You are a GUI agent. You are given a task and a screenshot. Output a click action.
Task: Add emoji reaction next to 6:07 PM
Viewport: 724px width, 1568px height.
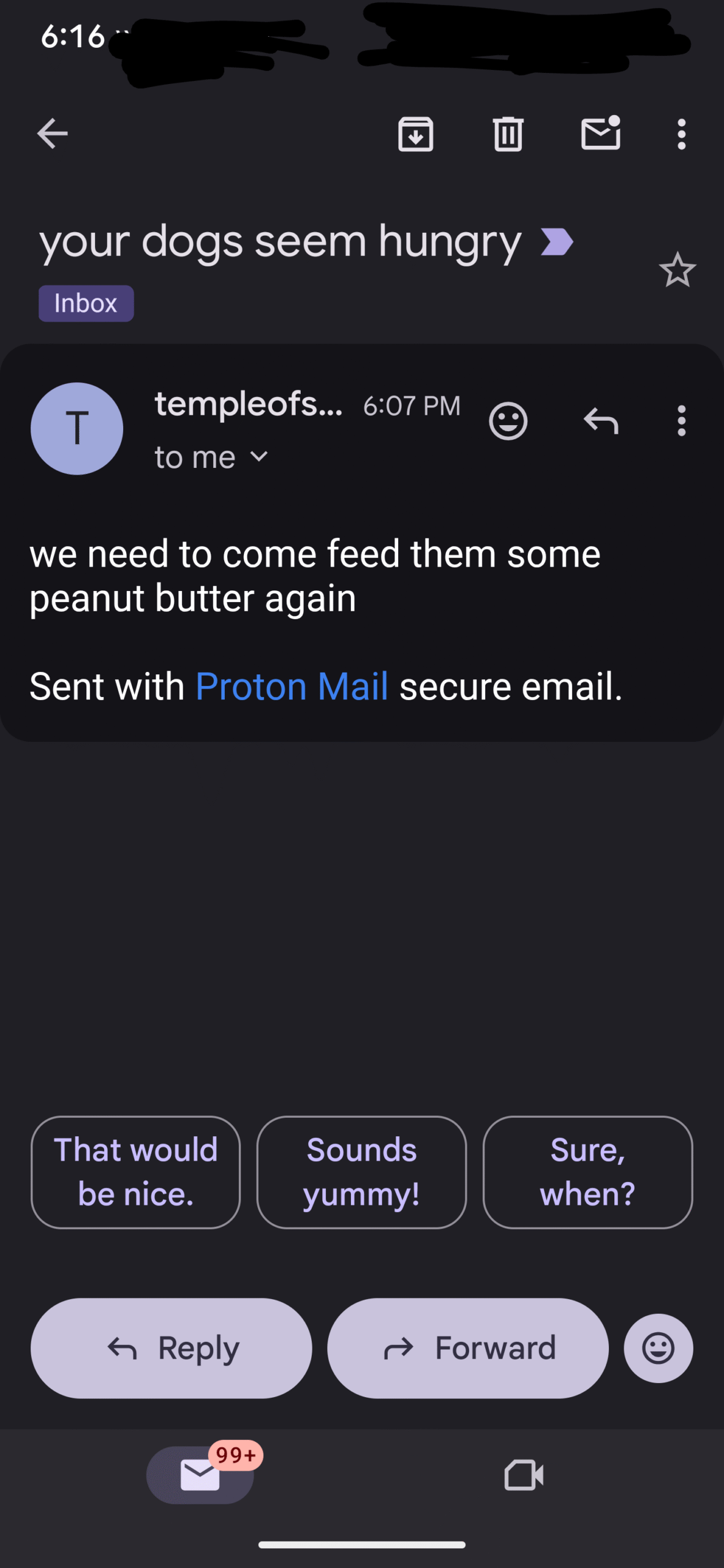[x=508, y=421]
